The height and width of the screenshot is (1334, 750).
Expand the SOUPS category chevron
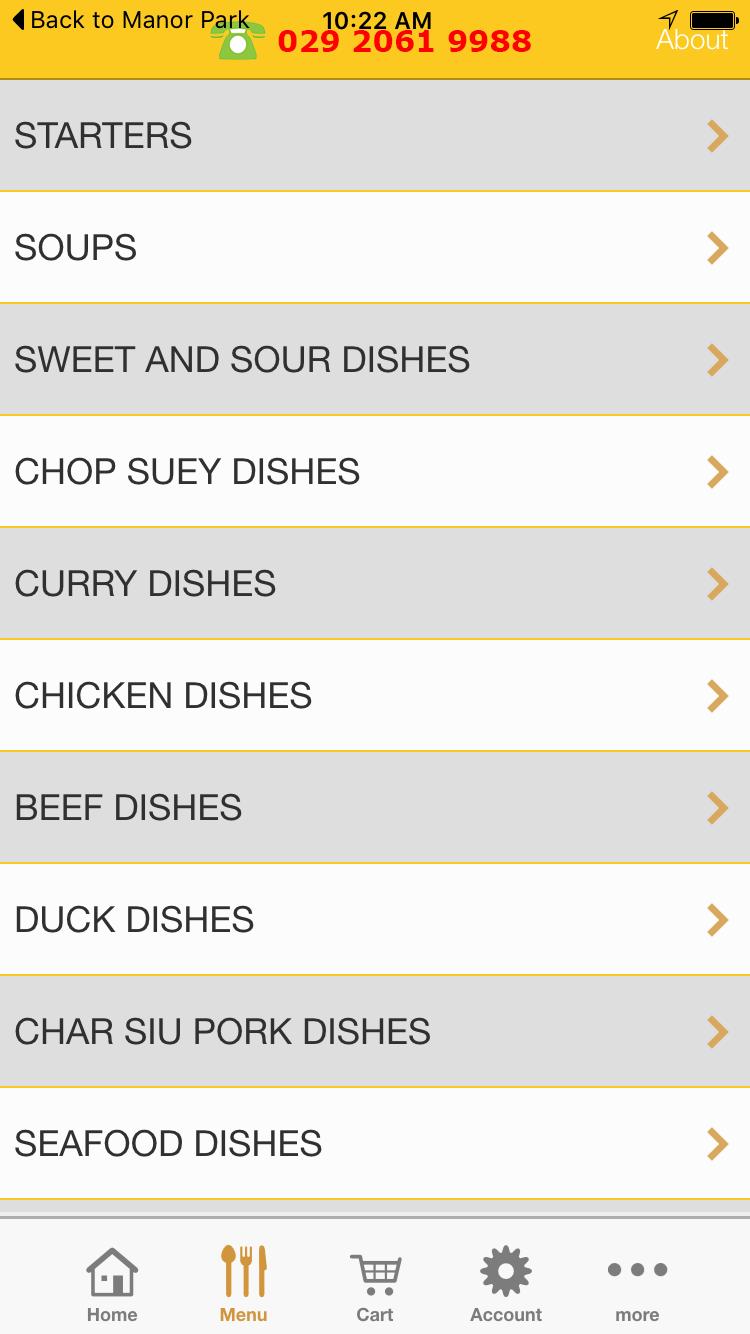(718, 248)
